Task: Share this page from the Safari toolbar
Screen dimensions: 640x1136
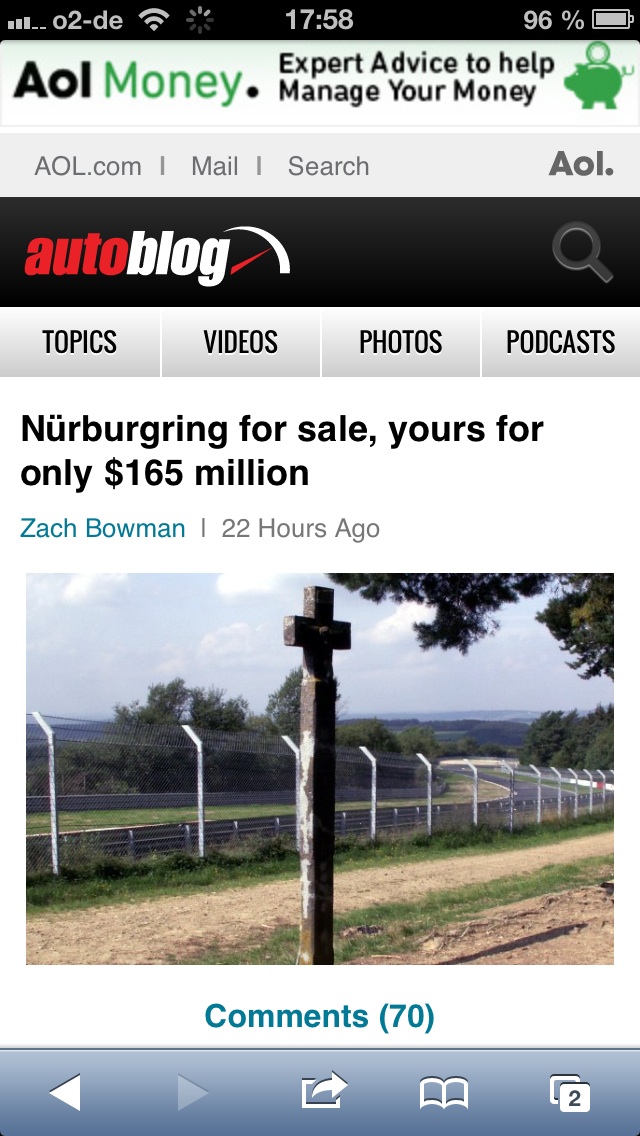Action: pos(323,1092)
